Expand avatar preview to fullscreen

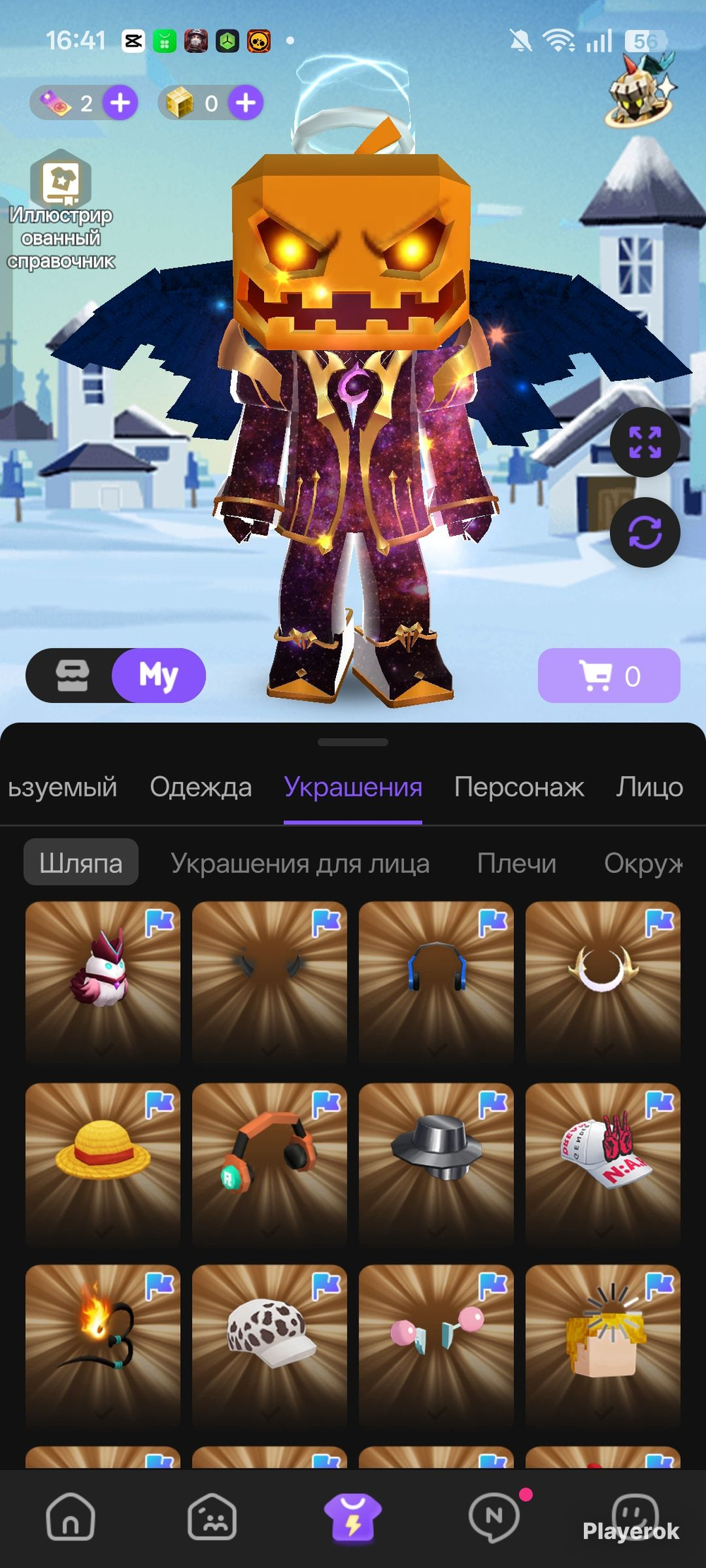click(x=645, y=442)
